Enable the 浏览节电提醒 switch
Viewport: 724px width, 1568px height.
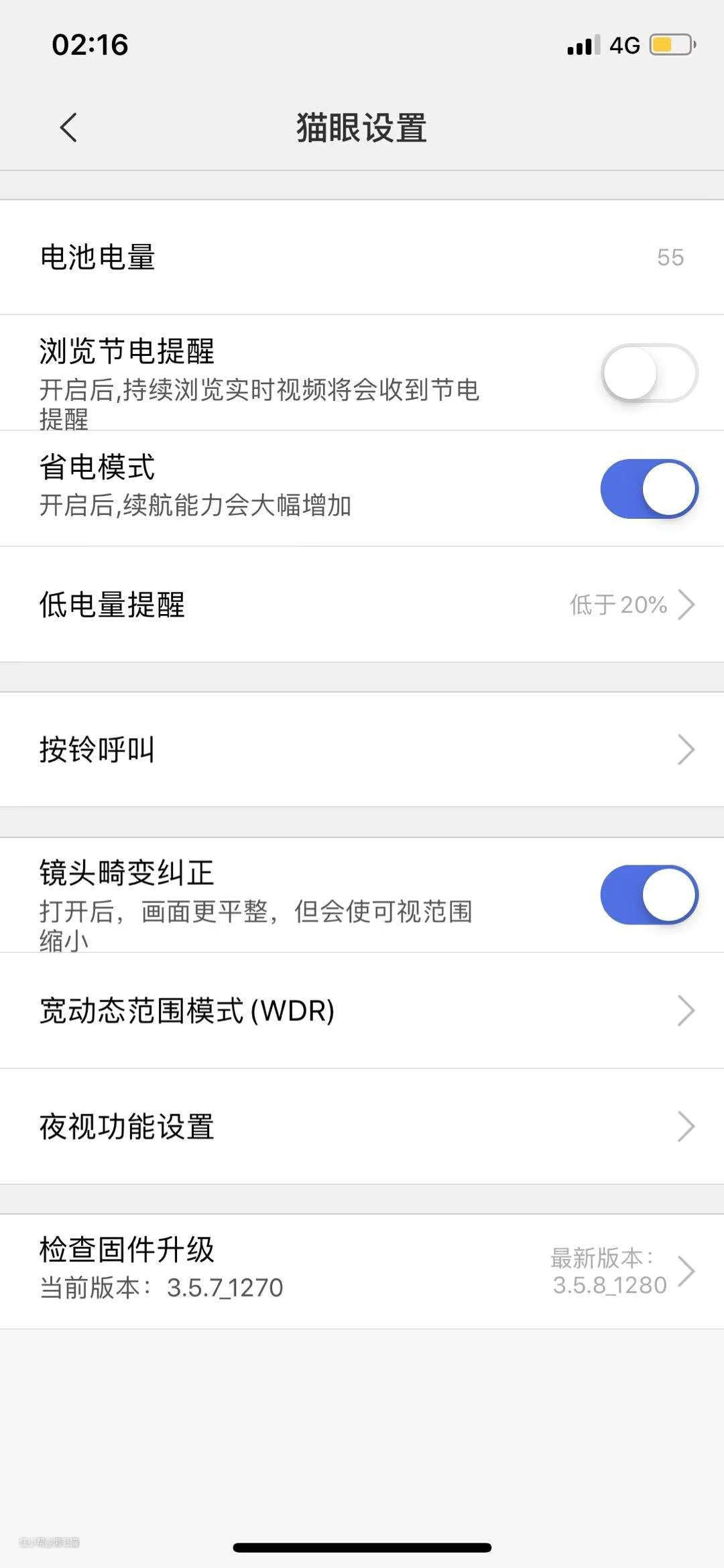coord(649,373)
